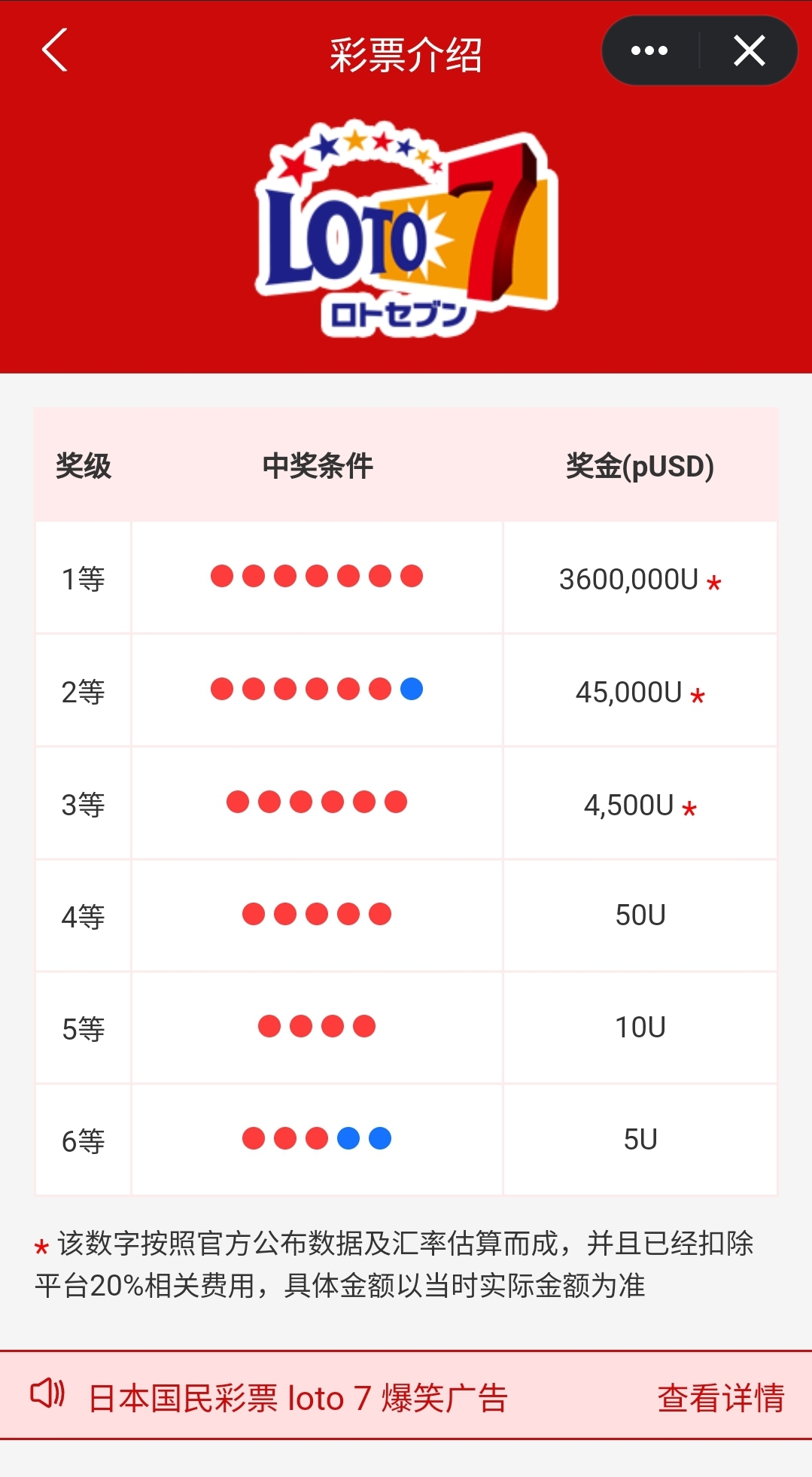Open the 日本国民彩票 loto 7 爆笑广告 notice

298,1397
